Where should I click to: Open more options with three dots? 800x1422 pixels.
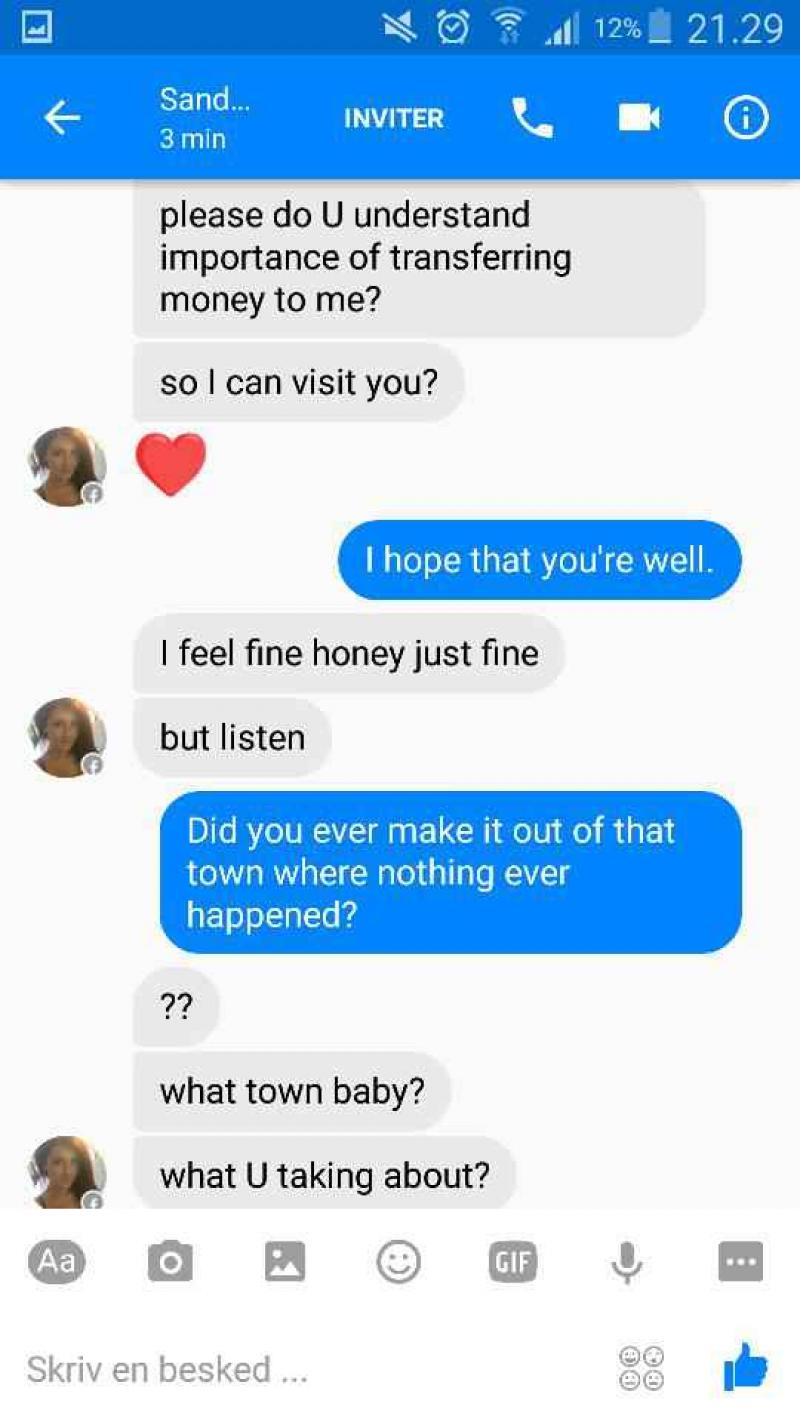pos(740,1262)
